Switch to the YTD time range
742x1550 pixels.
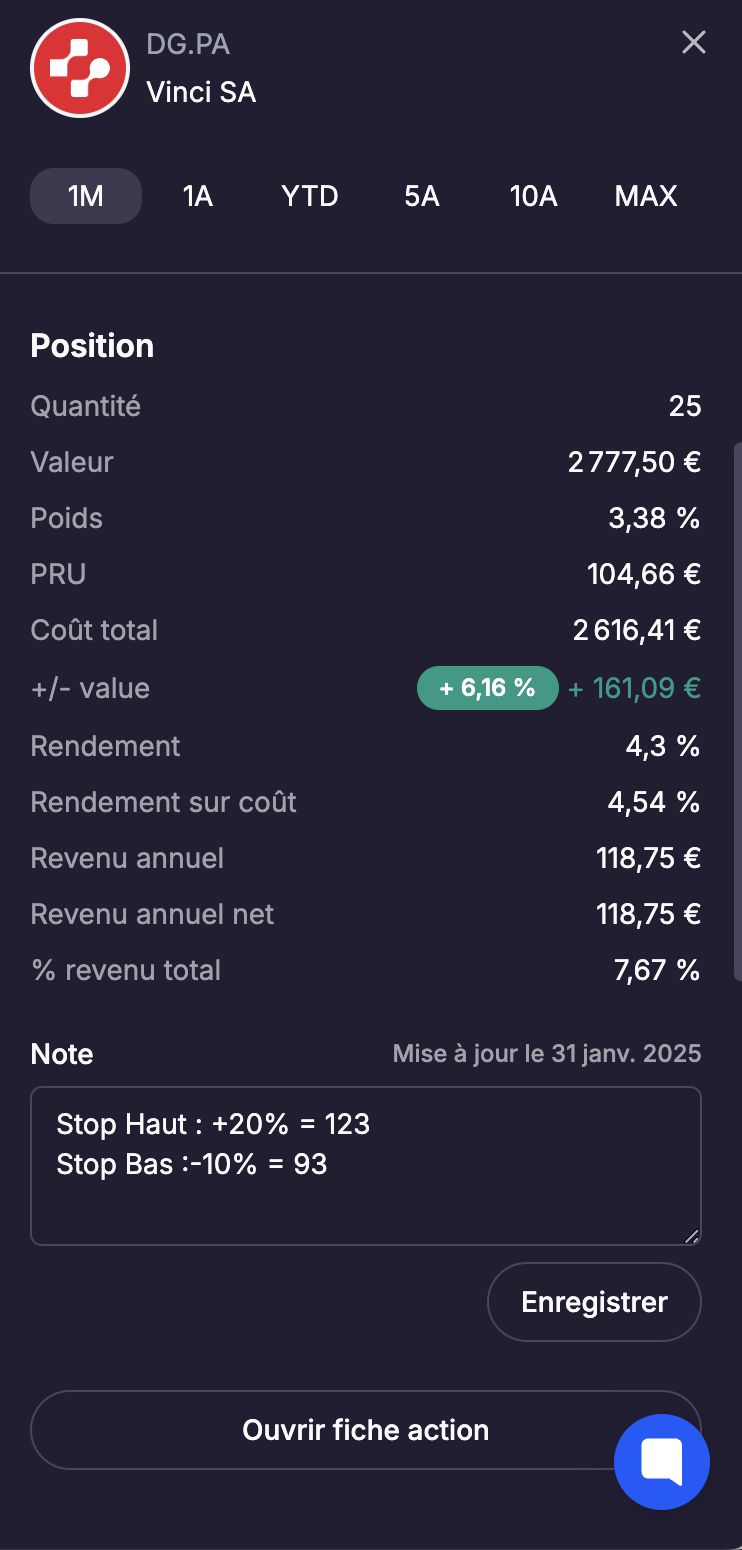(310, 196)
